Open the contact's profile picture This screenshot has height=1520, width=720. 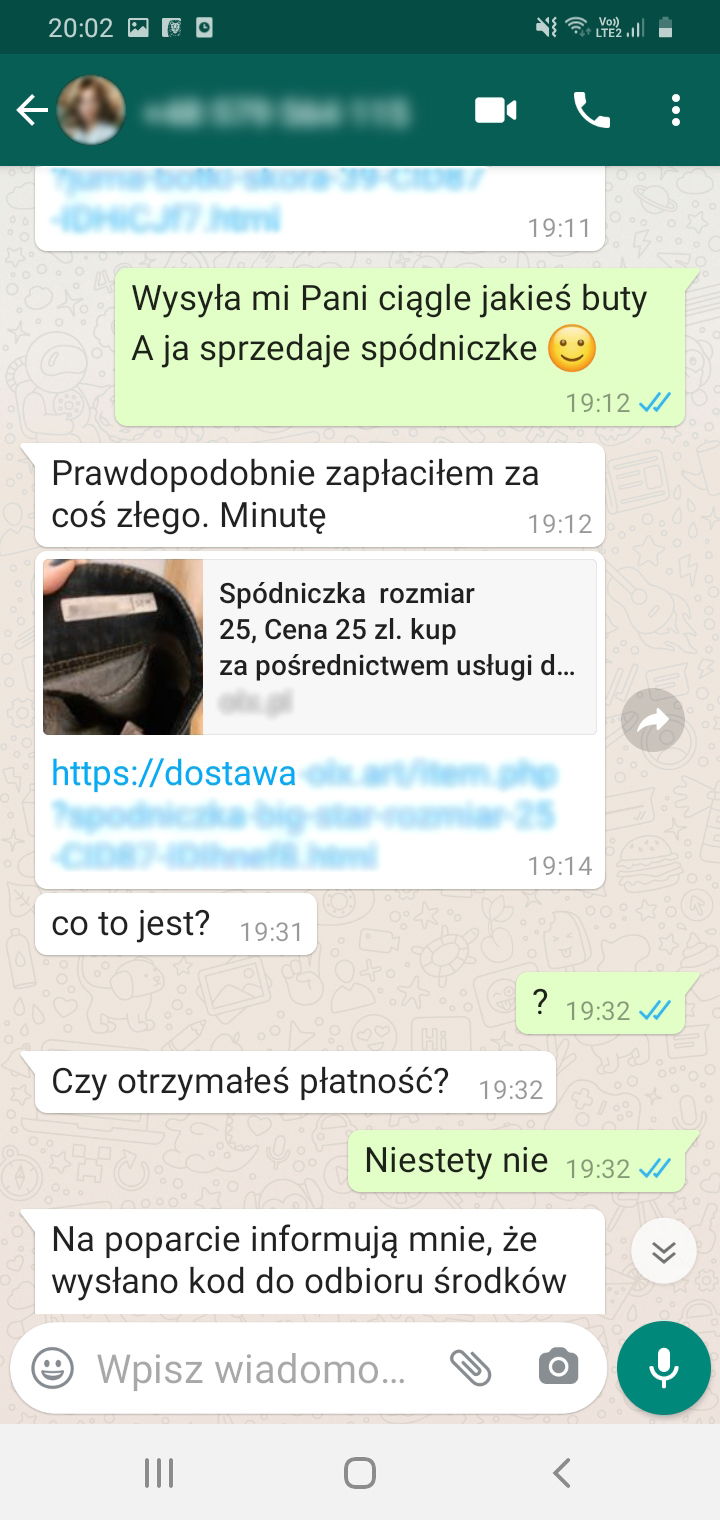91,110
